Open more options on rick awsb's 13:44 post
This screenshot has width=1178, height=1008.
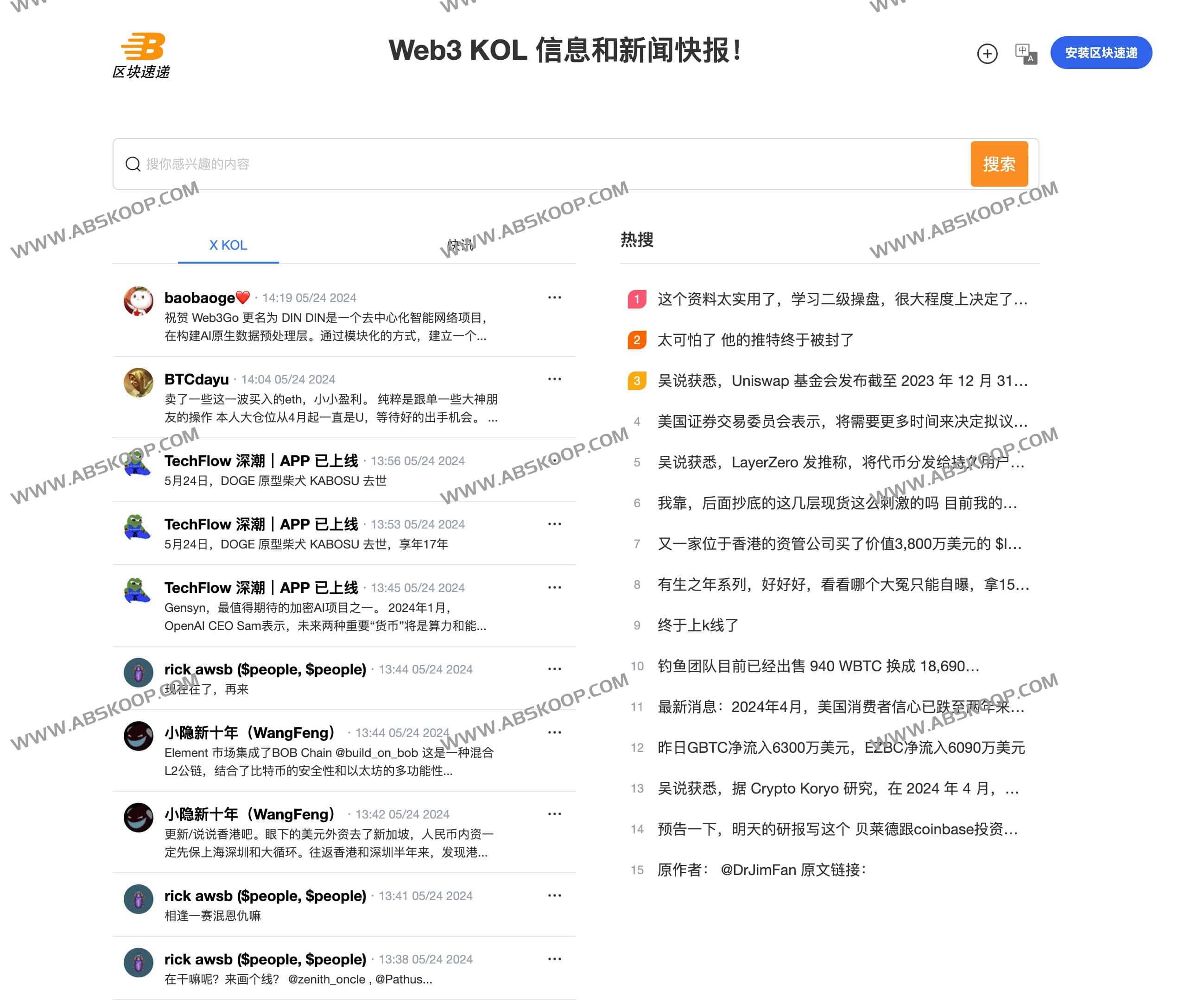(x=554, y=669)
